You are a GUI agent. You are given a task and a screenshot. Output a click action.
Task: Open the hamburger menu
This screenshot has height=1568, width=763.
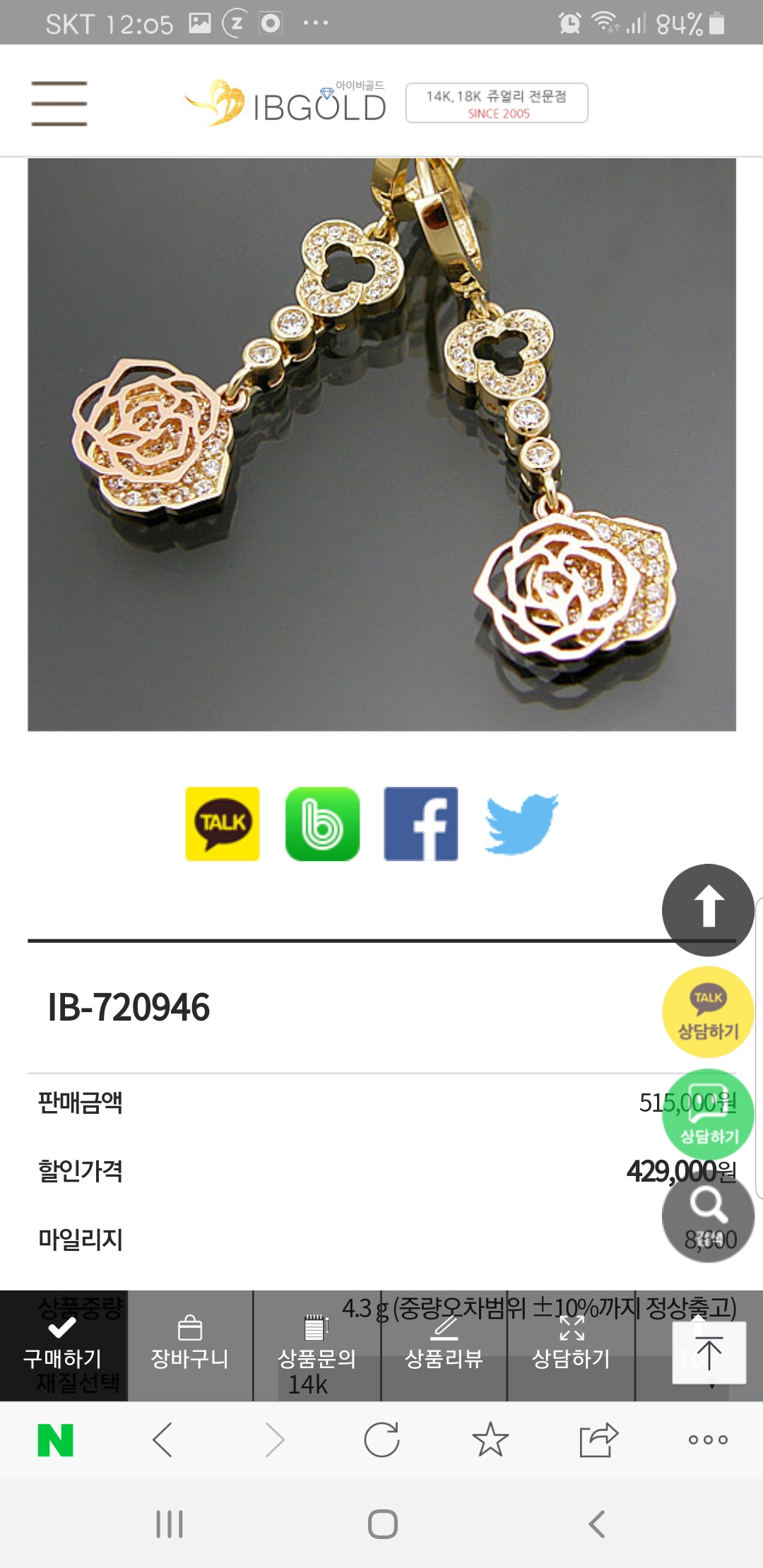click(59, 103)
